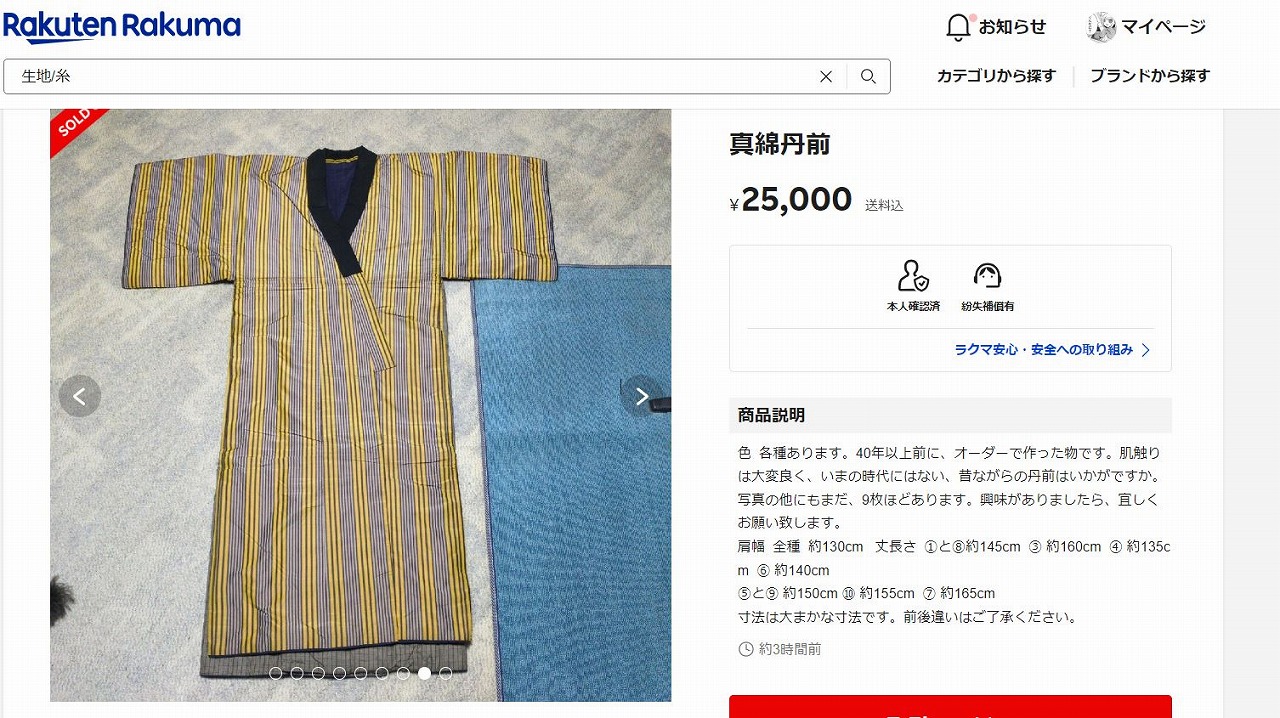Show the next product photo
The height and width of the screenshot is (718, 1280).
tap(641, 396)
